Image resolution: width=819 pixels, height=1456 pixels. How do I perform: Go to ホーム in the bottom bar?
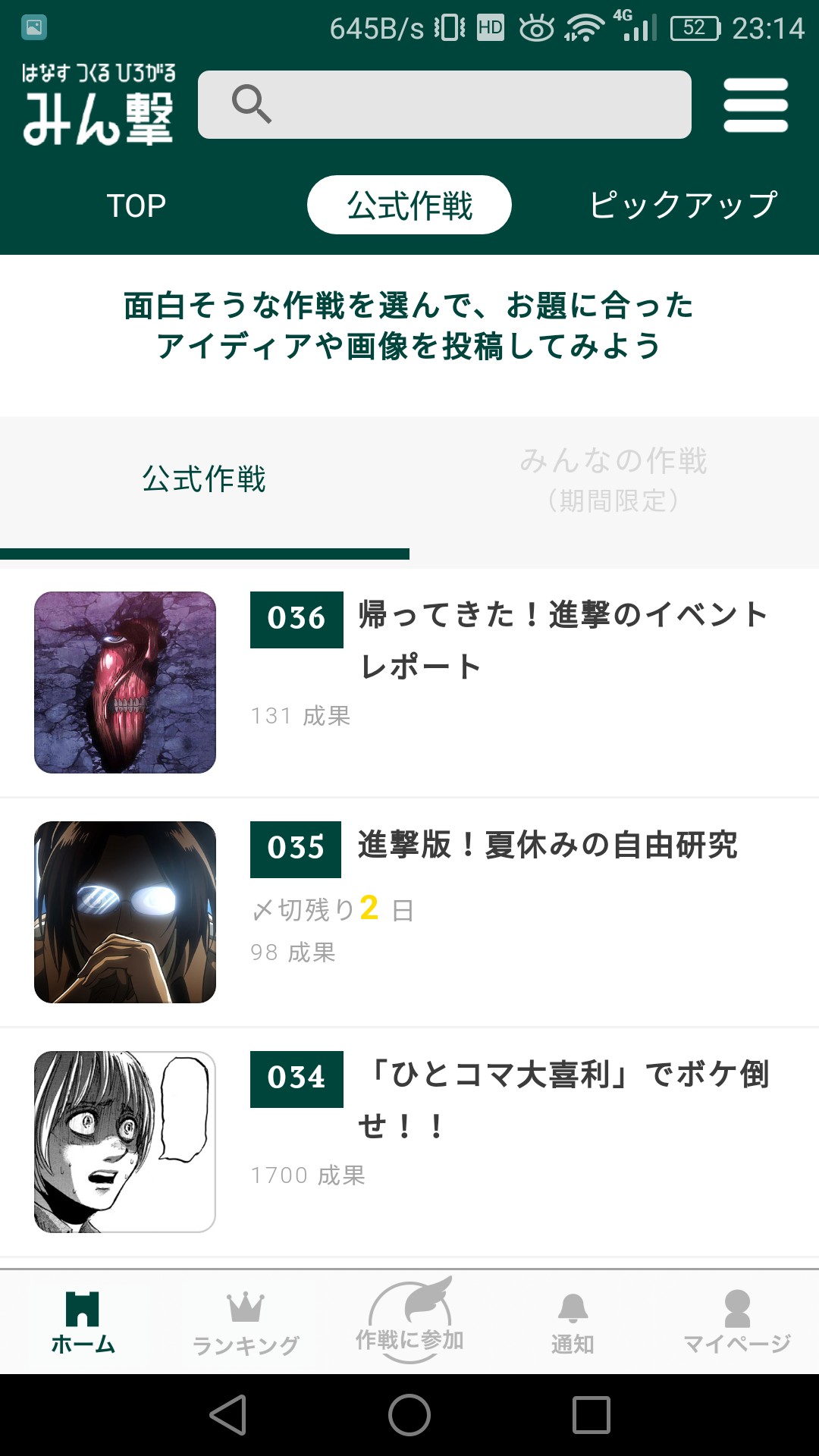83,1323
